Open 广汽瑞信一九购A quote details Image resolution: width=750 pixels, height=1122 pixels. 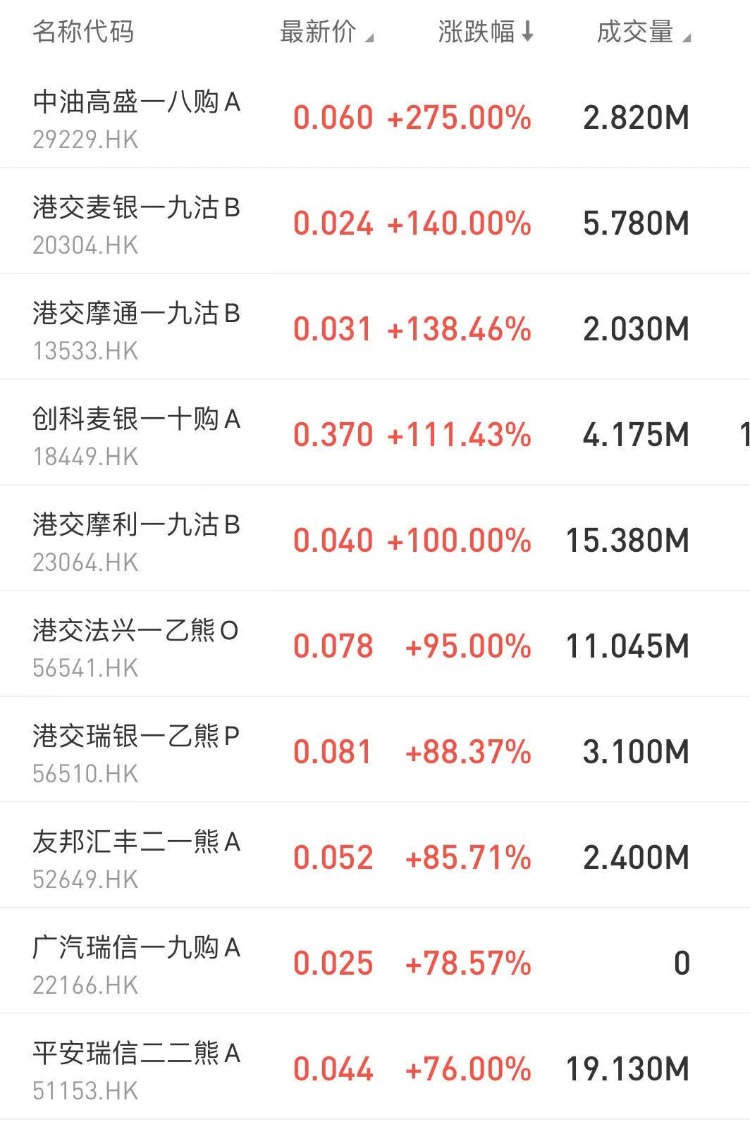[137, 964]
